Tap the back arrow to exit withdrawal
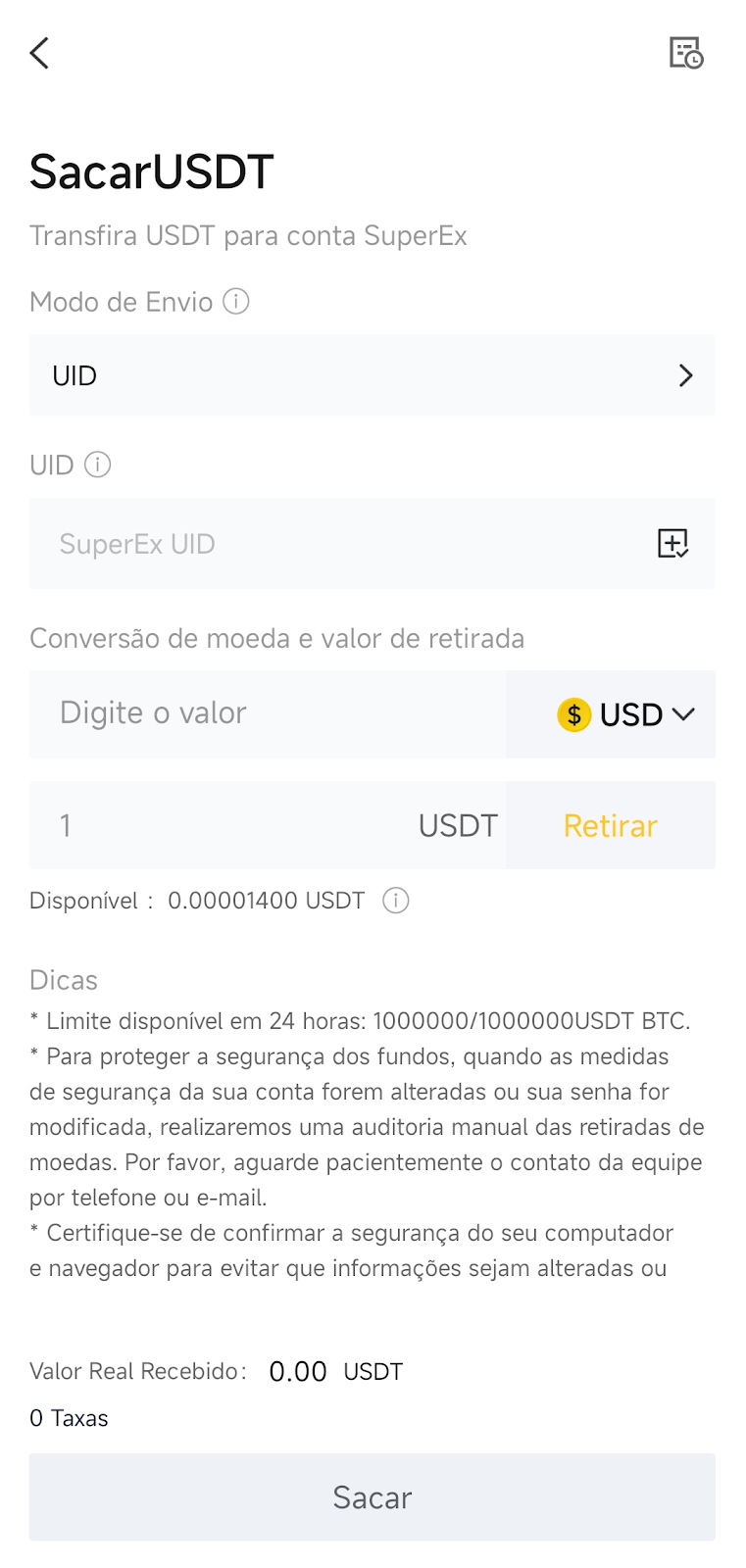Image resolution: width=746 pixels, height=1568 pixels. click(x=39, y=53)
